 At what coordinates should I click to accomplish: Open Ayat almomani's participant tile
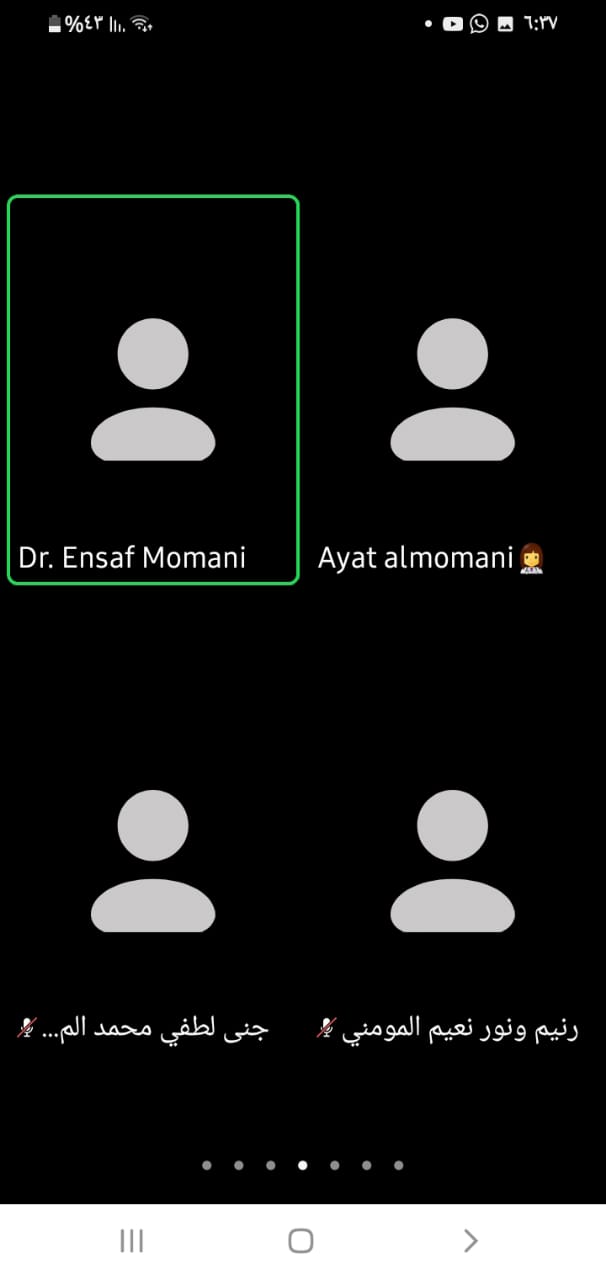(x=452, y=389)
